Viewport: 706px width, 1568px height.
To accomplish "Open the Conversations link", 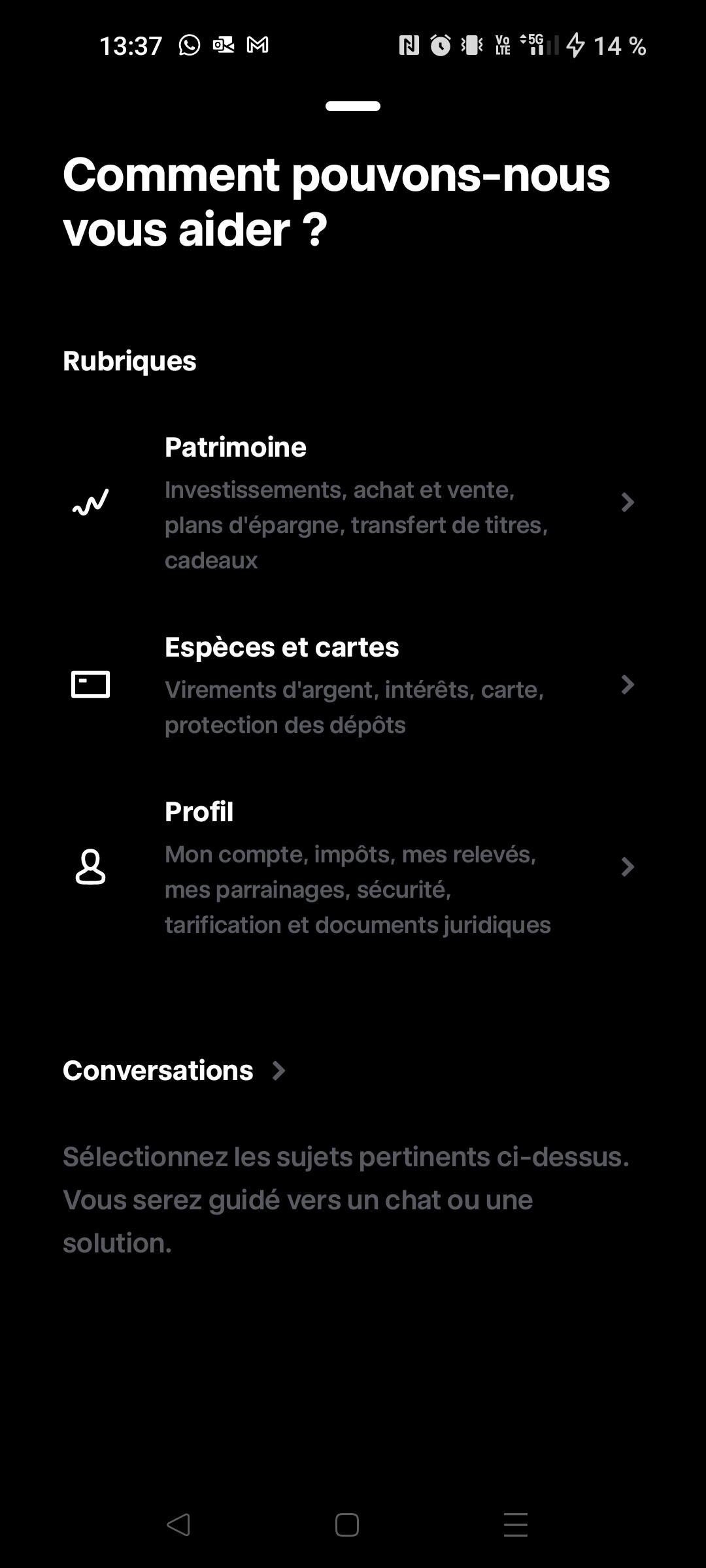I will click(x=174, y=1071).
